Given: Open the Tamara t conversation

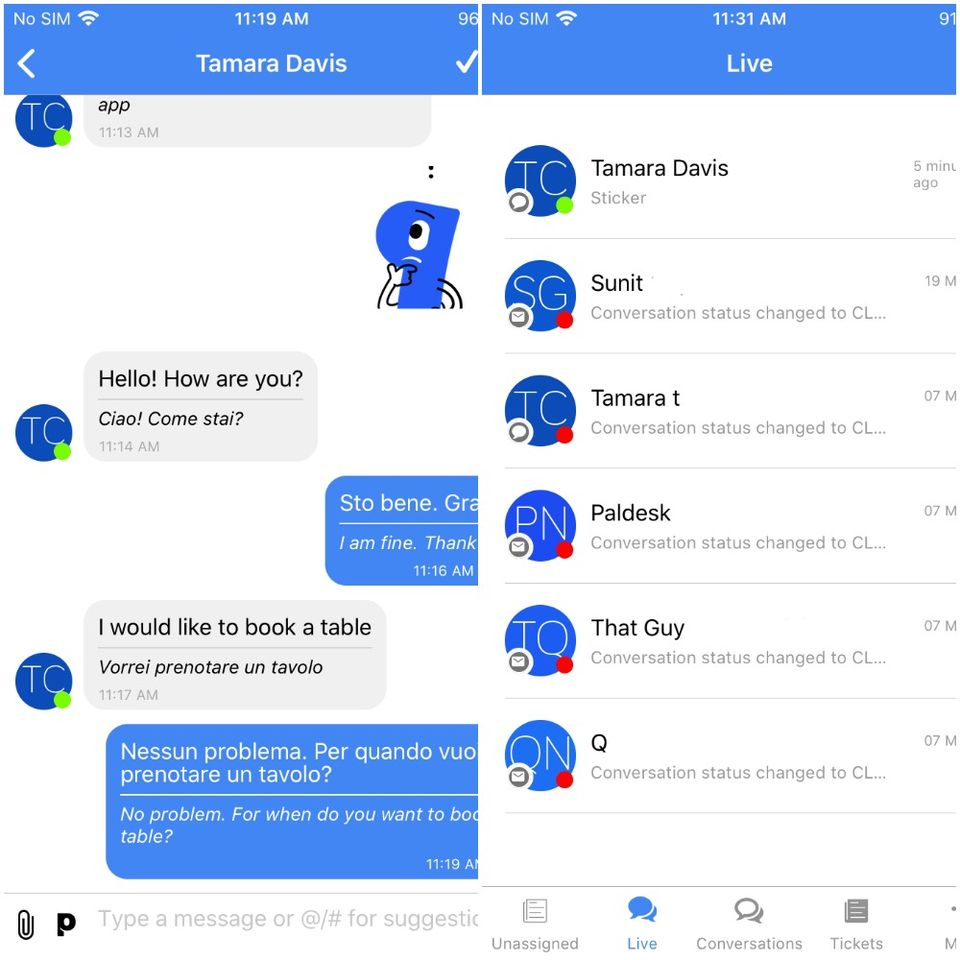Looking at the screenshot, I should 720,411.
